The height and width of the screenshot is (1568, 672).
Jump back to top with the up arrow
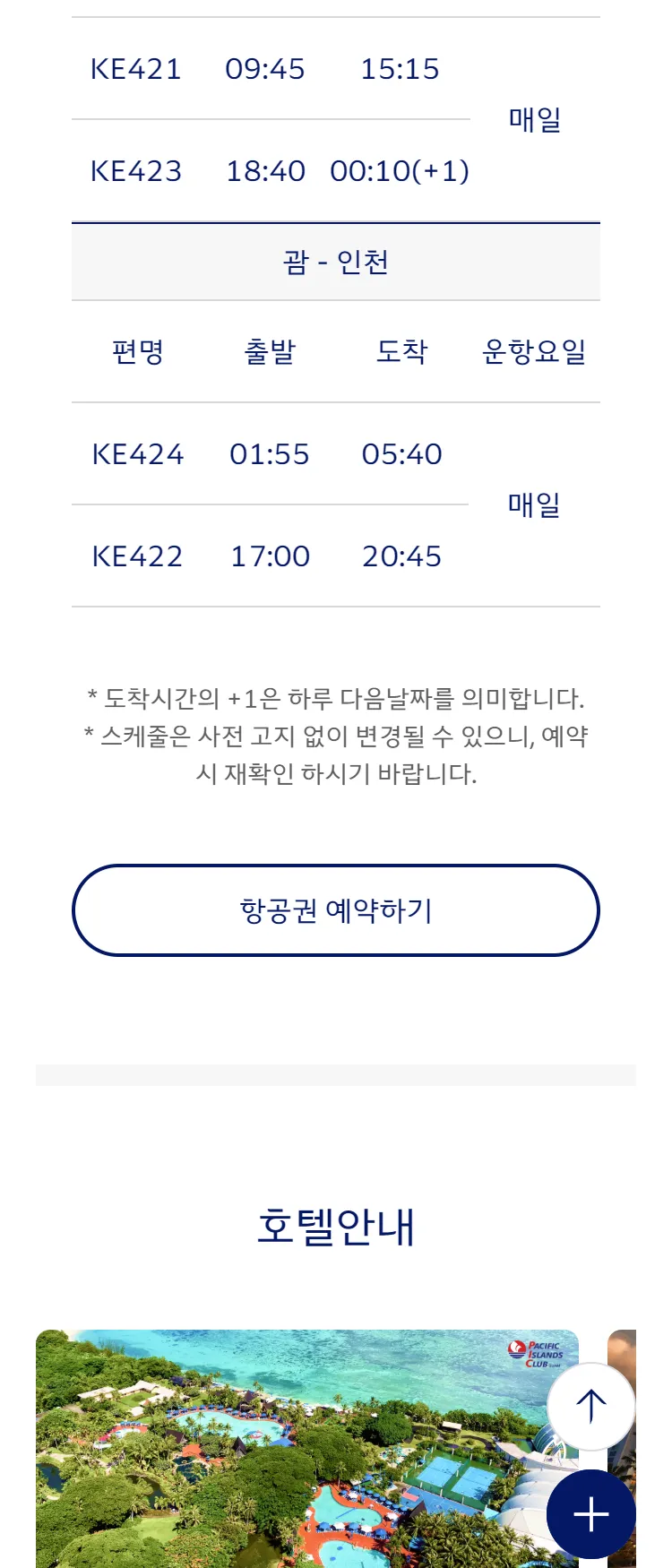click(590, 1406)
